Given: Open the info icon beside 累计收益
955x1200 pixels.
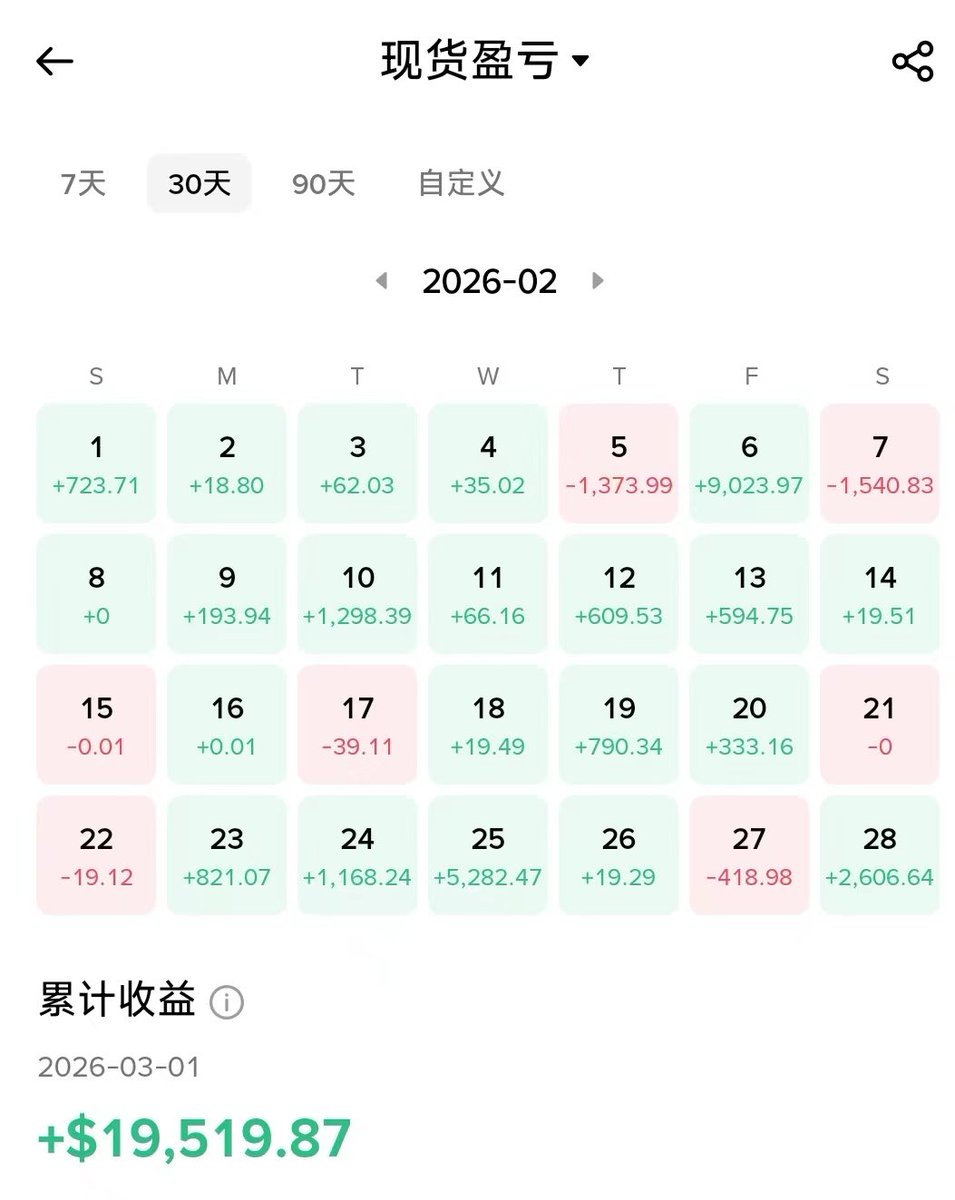Looking at the screenshot, I should point(226,1002).
